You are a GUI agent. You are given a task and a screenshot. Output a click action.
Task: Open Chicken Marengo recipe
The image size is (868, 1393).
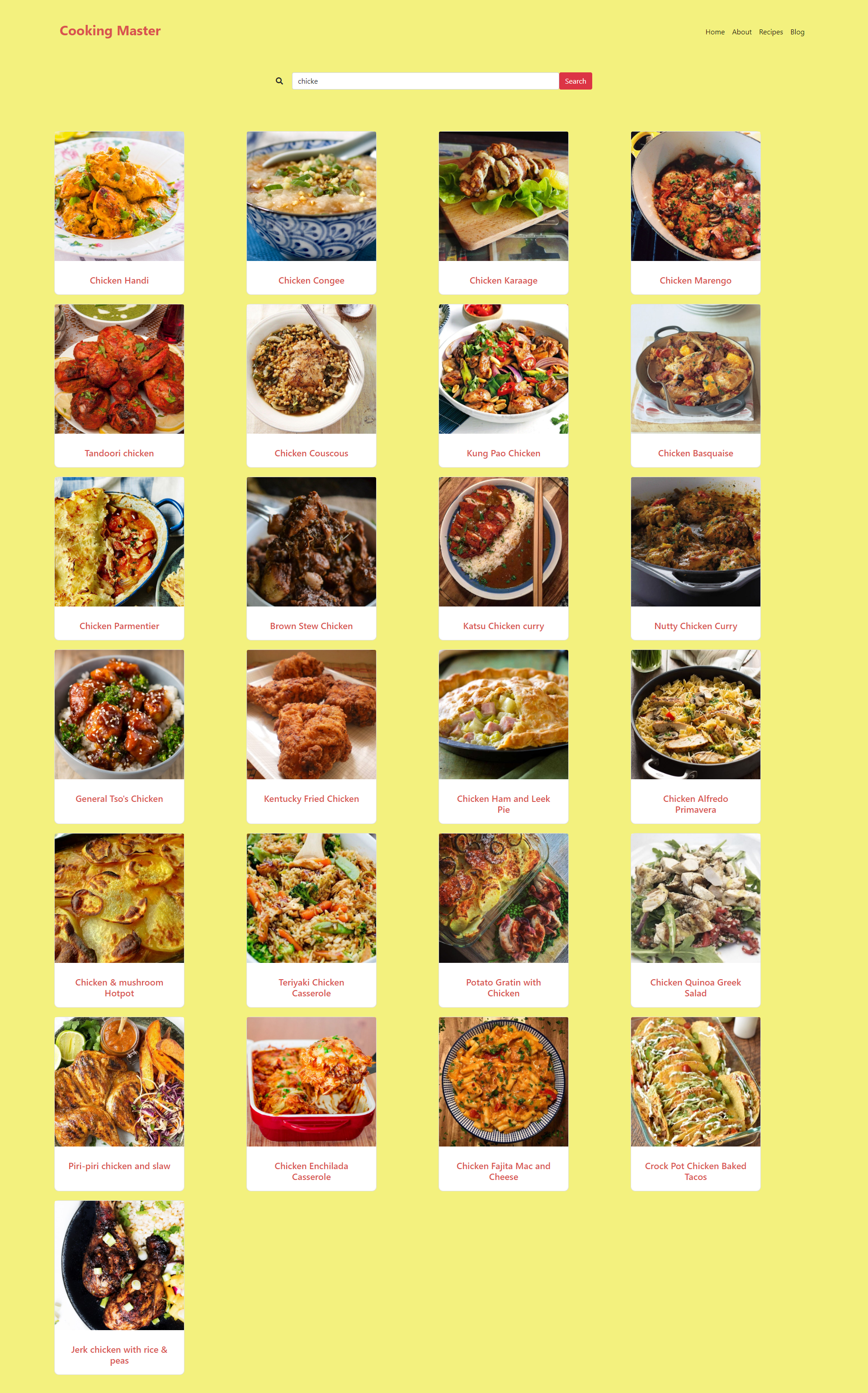(695, 213)
